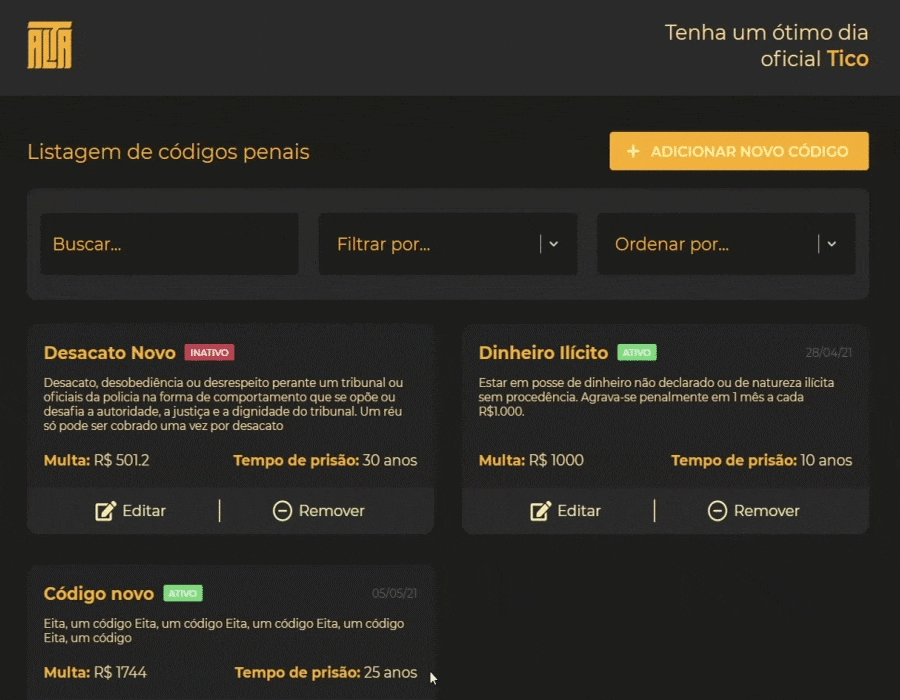The width and height of the screenshot is (900, 700).
Task: Add a new penal code
Action: 739,151
